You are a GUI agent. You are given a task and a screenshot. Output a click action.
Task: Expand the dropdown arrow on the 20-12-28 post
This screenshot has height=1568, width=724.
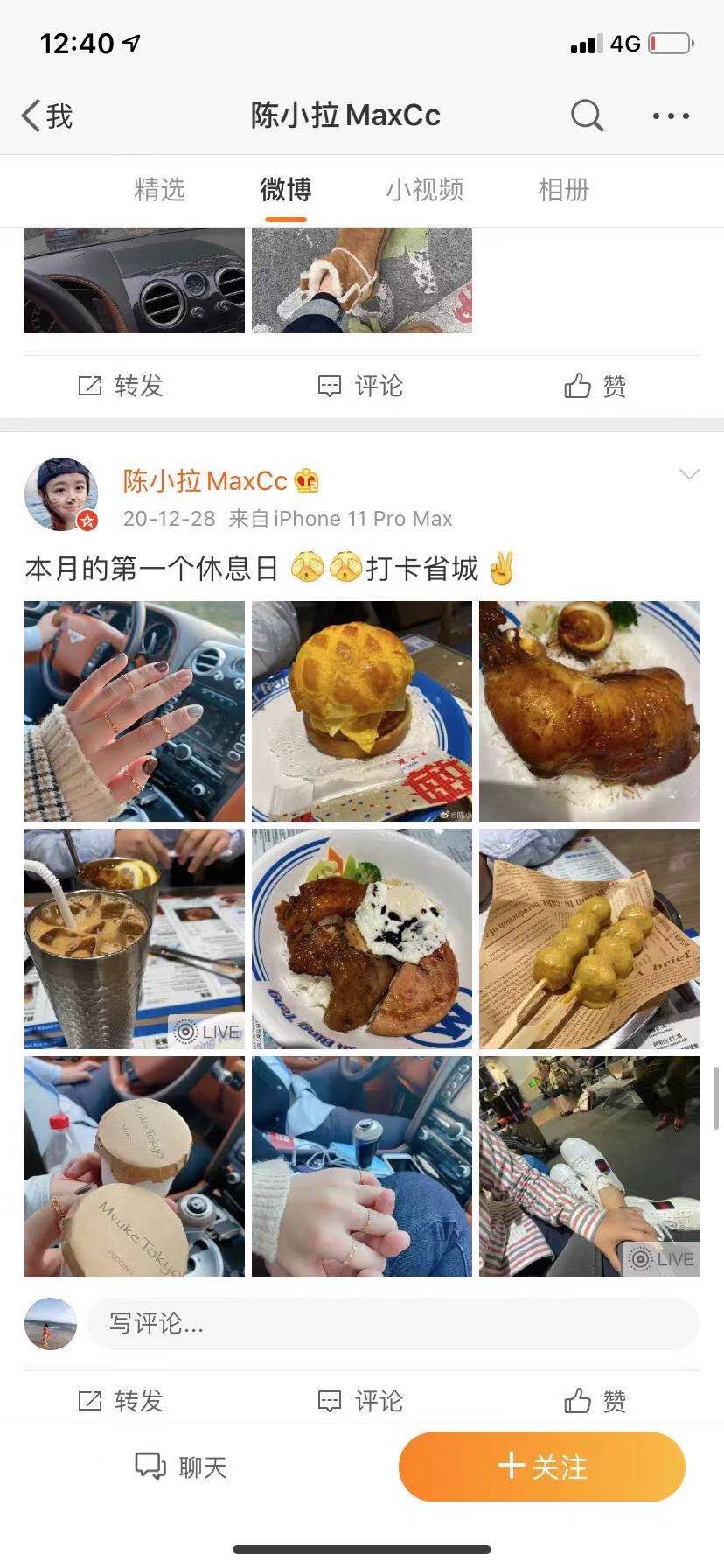(x=689, y=474)
